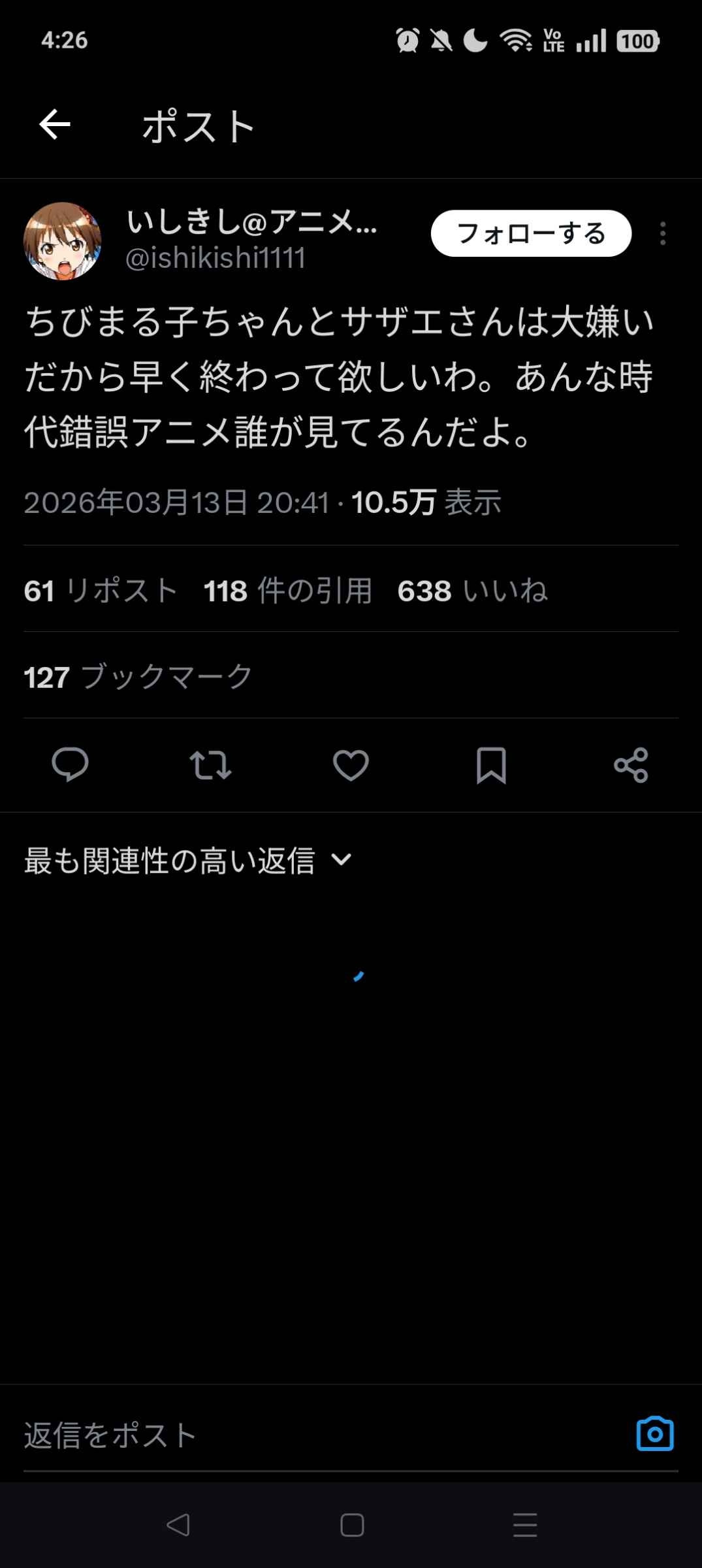Attach a photo with the camera icon
The width and height of the screenshot is (702, 1568).
[655, 1434]
